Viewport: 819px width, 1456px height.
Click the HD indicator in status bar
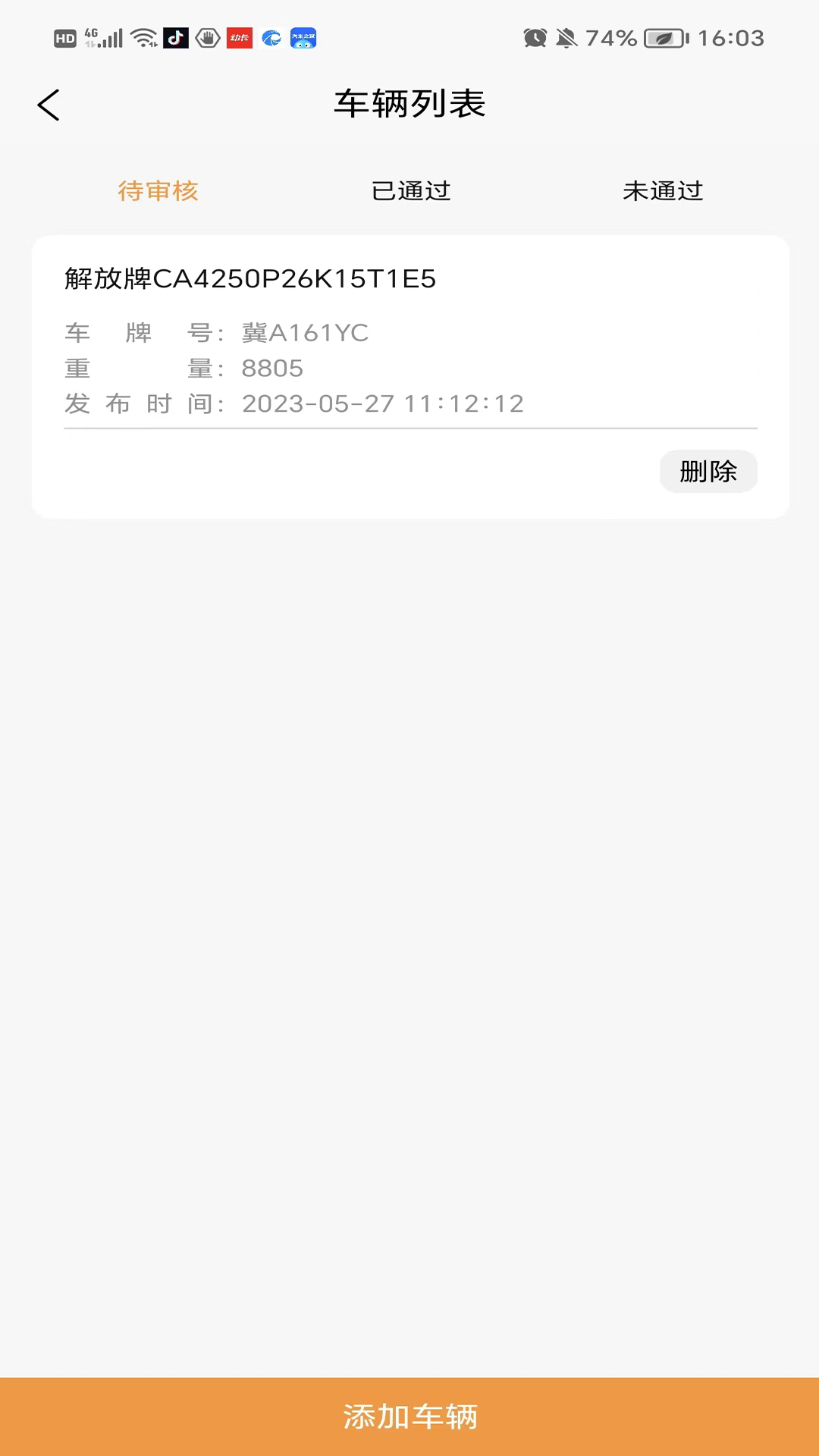click(x=64, y=38)
